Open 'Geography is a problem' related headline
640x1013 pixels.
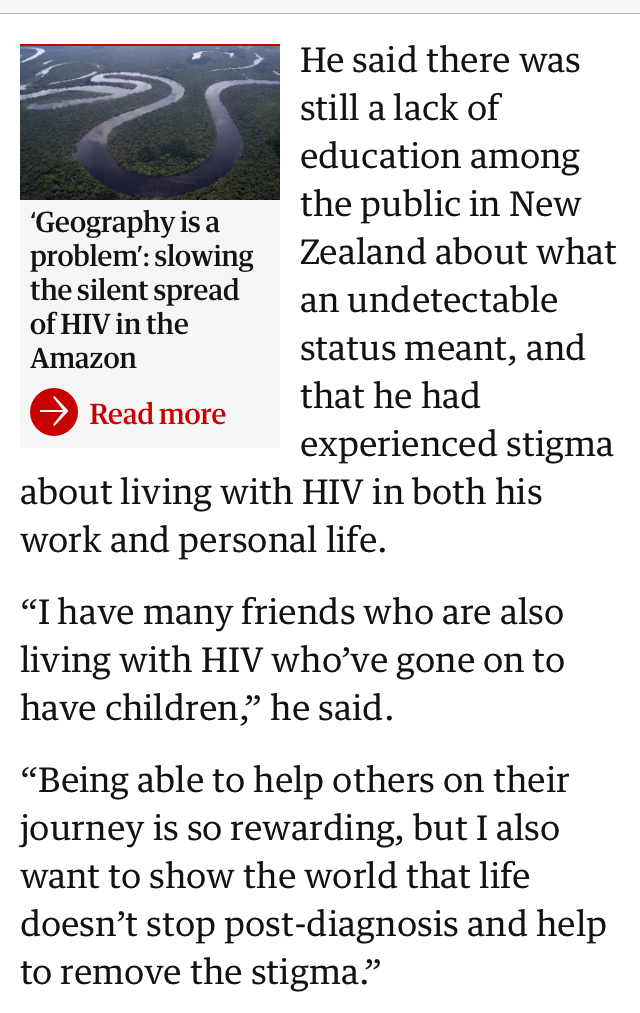click(141, 290)
